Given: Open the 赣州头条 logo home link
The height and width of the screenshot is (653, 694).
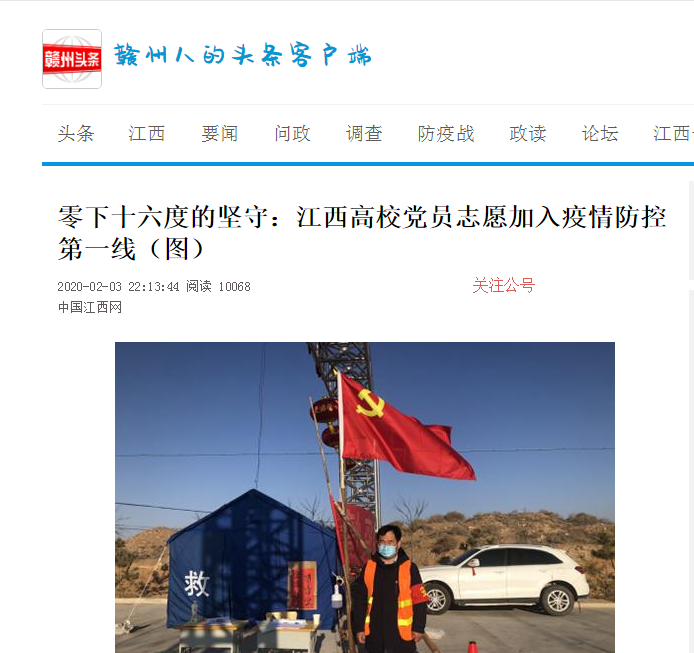Looking at the screenshot, I should click(x=72, y=59).
